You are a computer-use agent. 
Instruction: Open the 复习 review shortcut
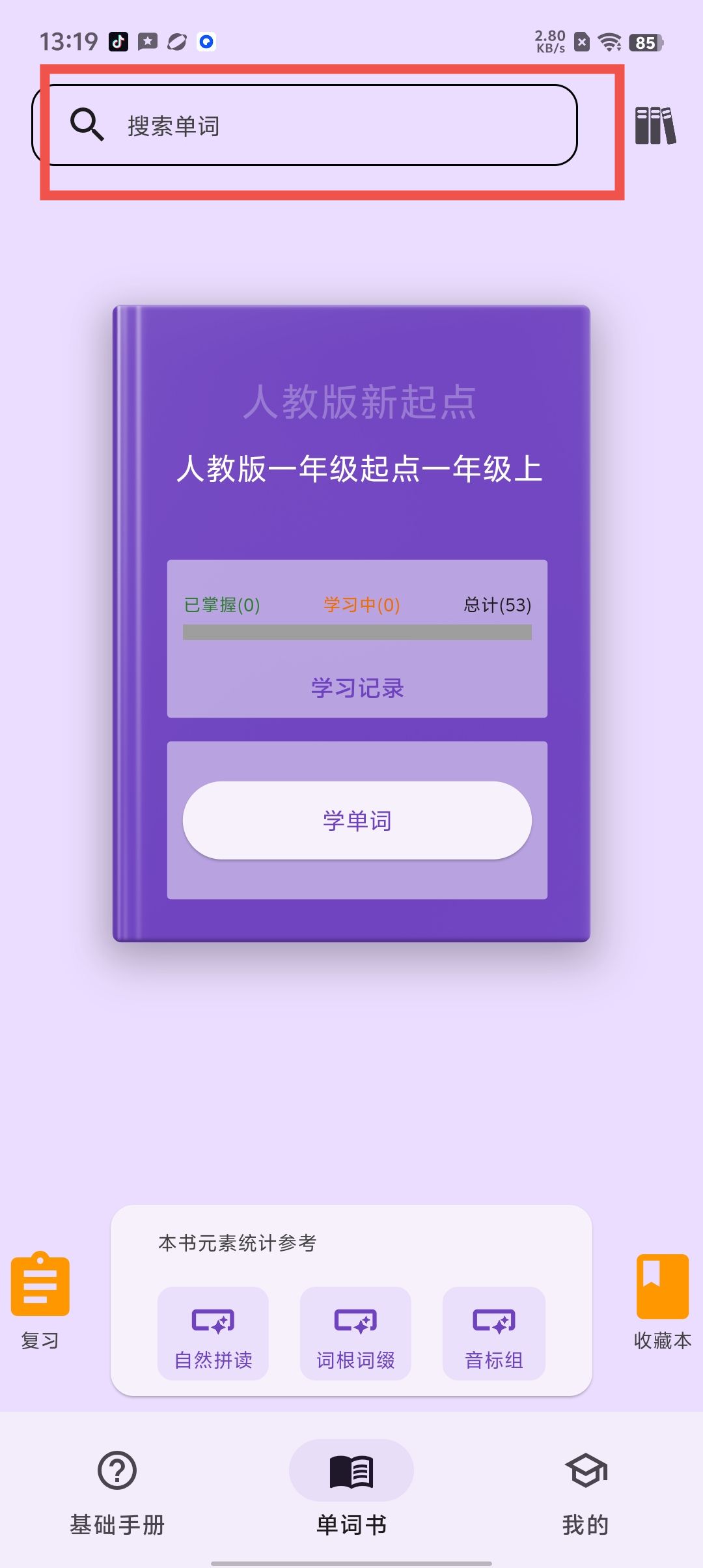pos(40,1299)
